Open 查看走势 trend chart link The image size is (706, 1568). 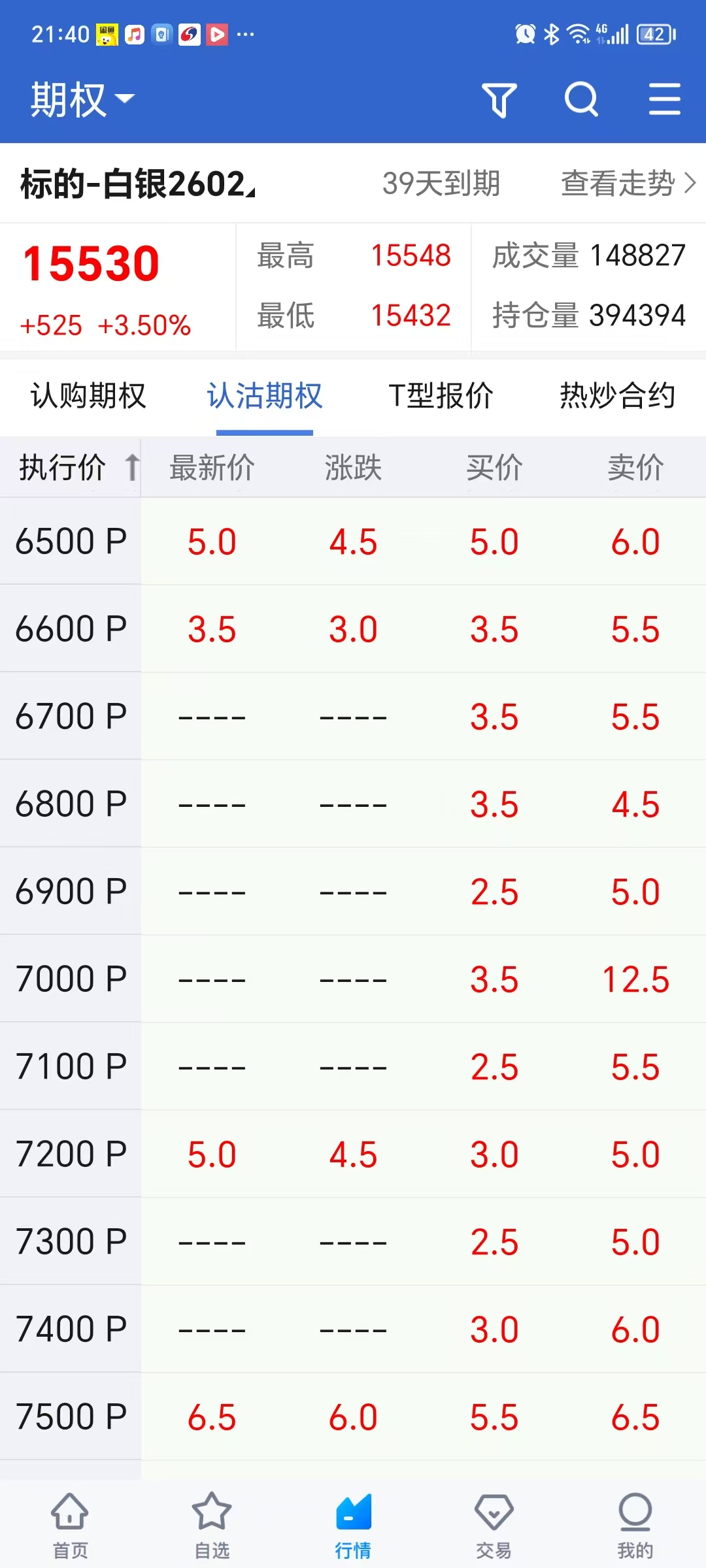(x=628, y=184)
